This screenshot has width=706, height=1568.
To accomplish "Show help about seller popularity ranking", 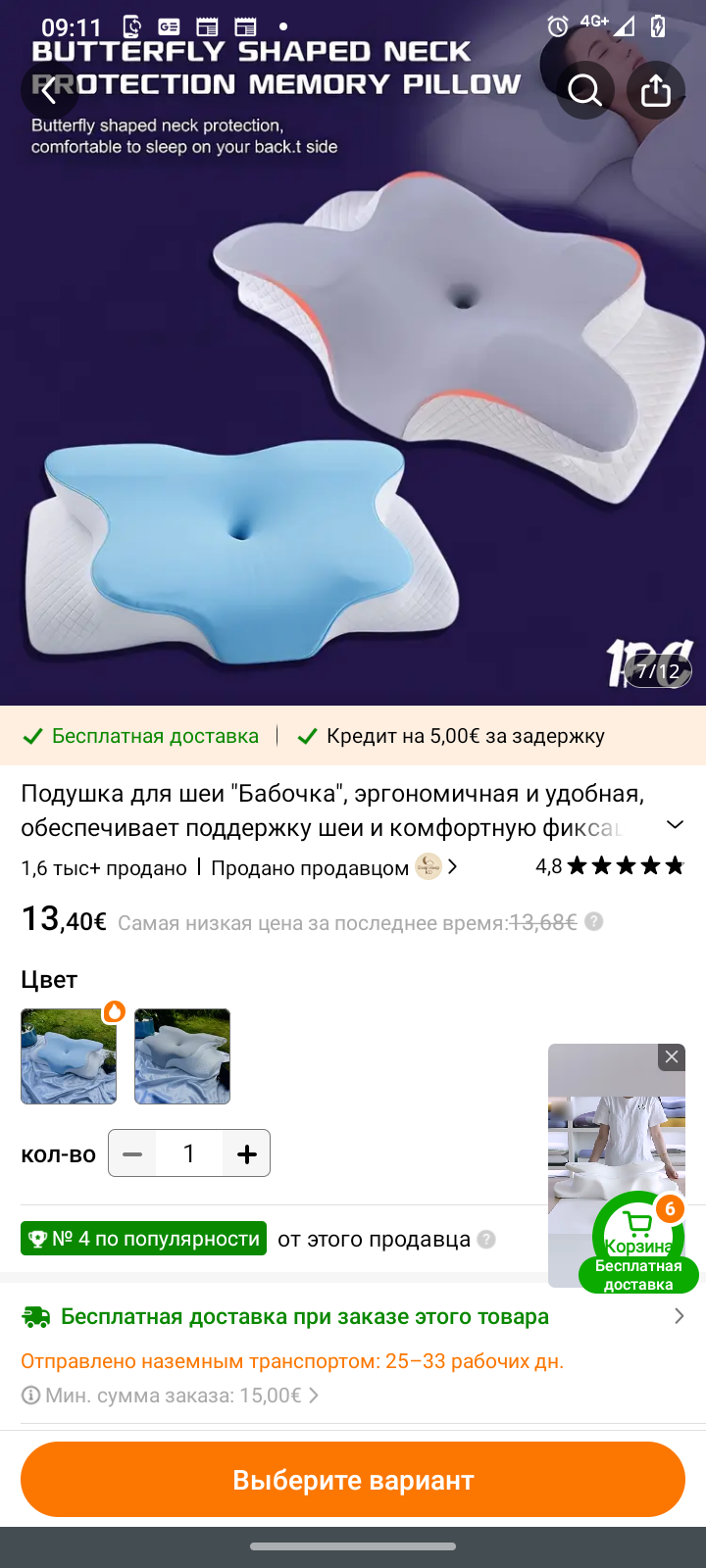I will (x=486, y=1240).
